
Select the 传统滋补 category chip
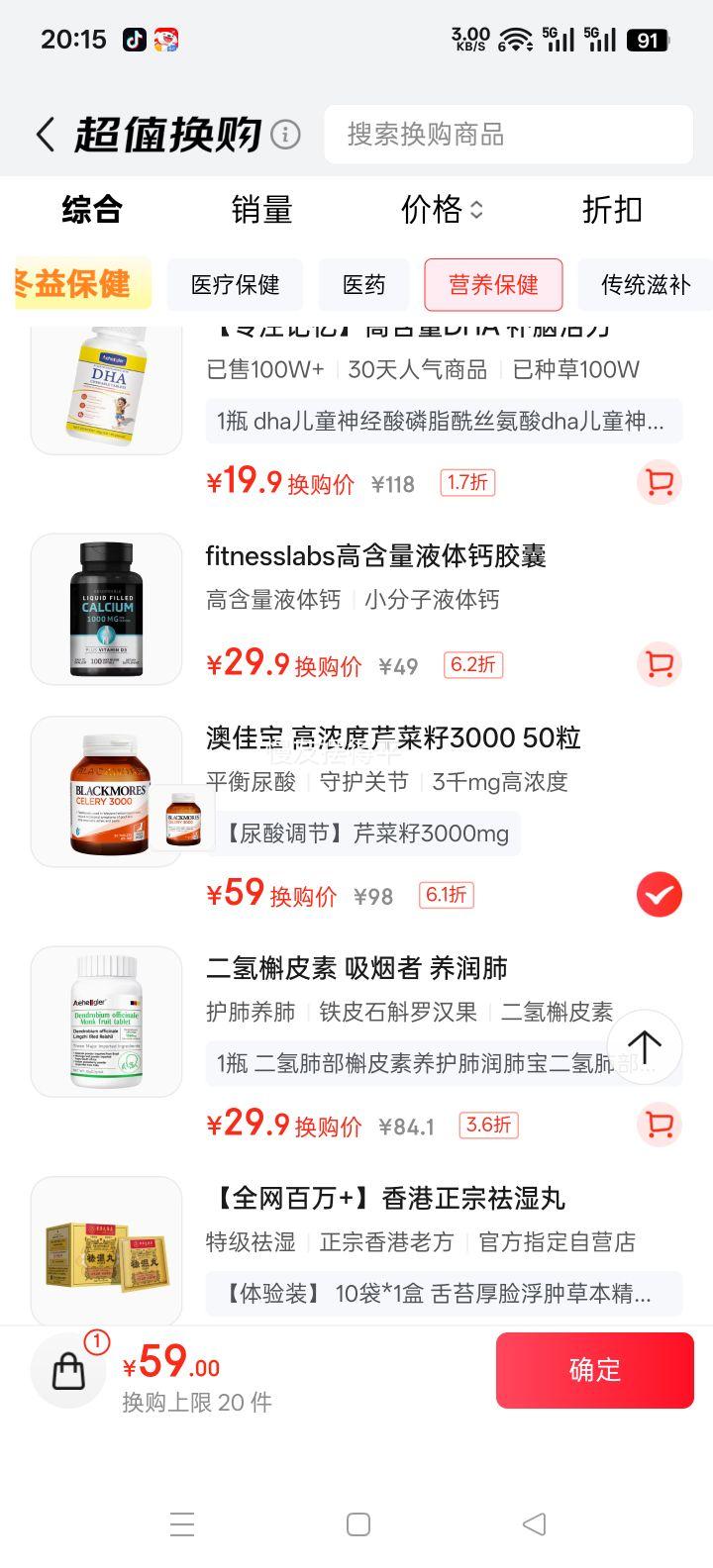(x=645, y=285)
